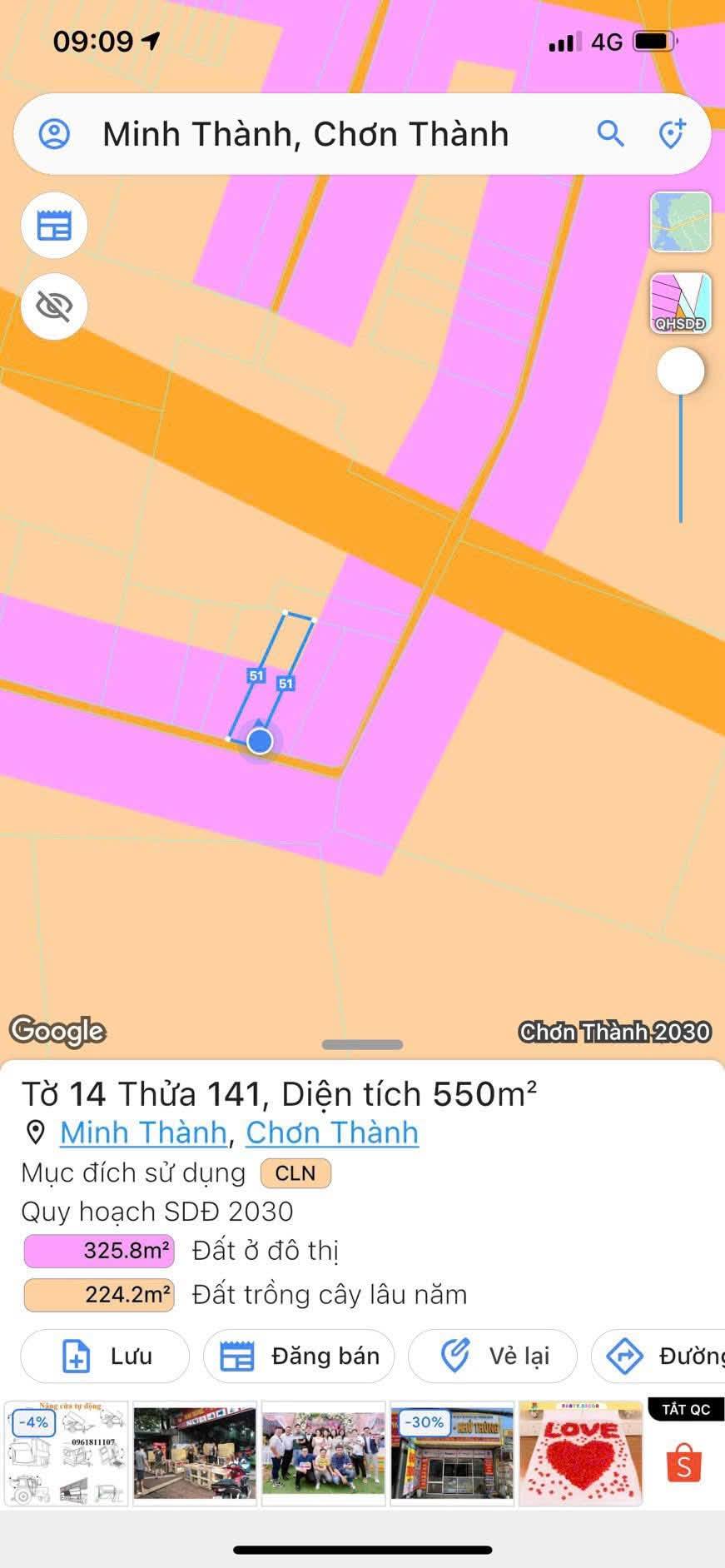
Task: Tap the search magnifier icon
Action: [612, 133]
